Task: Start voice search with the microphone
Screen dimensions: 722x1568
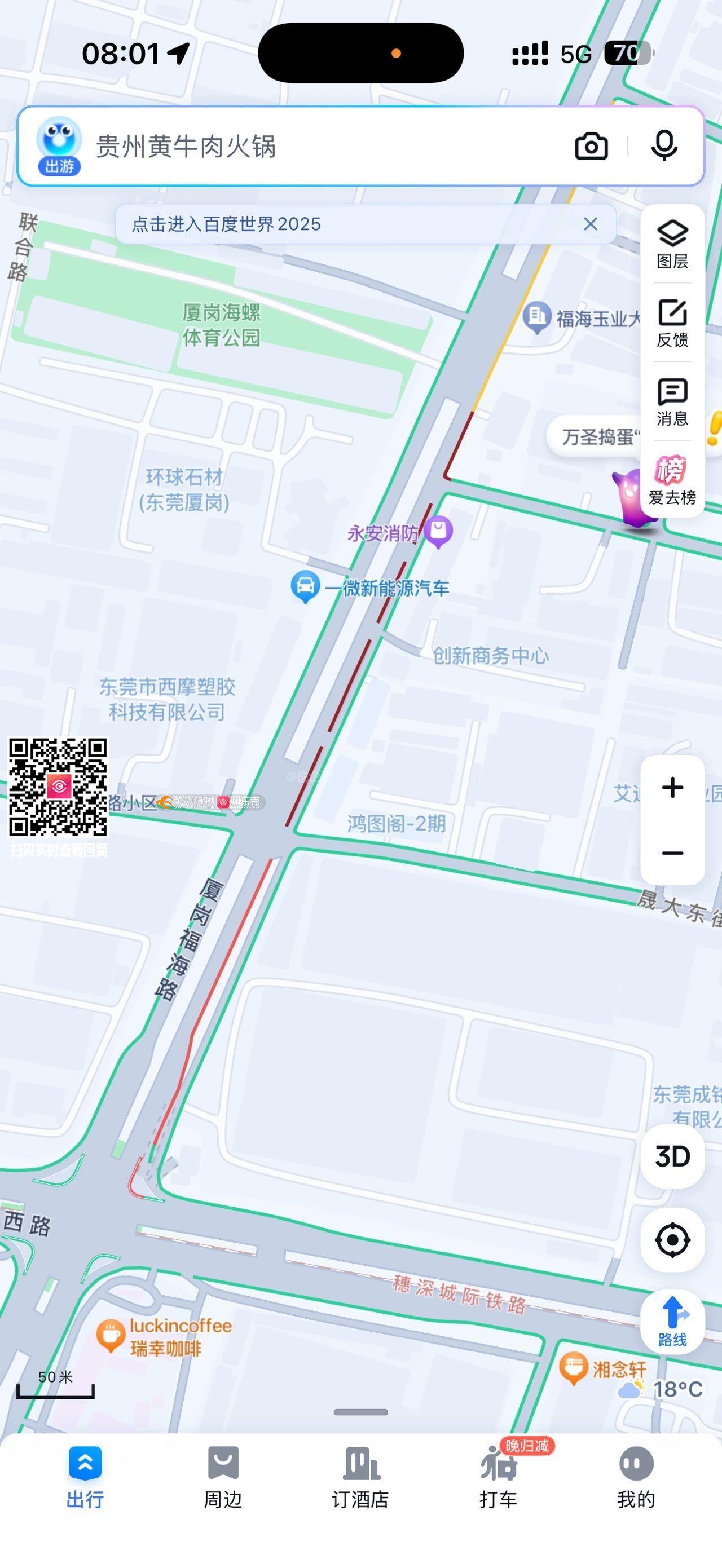Action: [x=663, y=146]
